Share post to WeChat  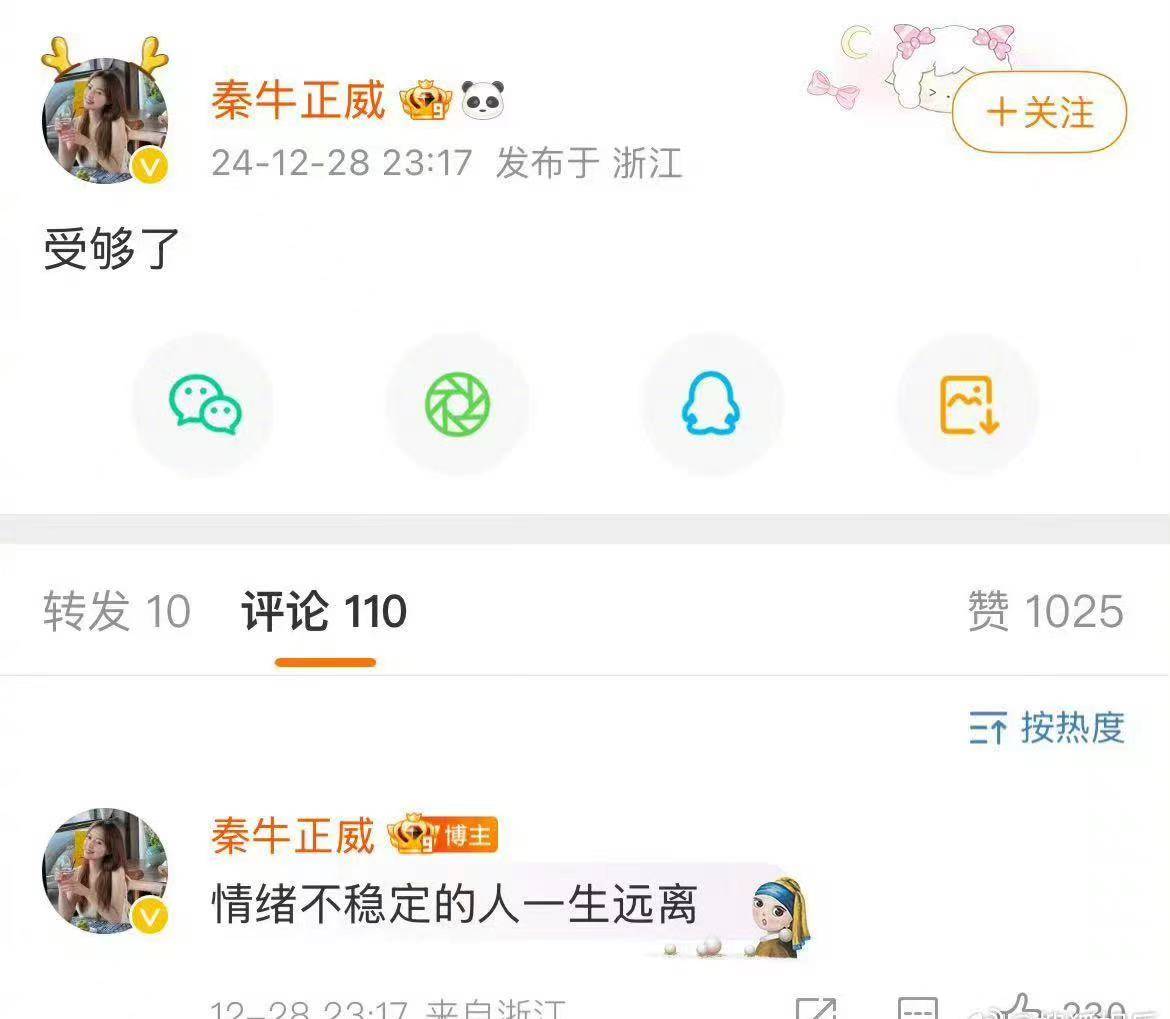204,404
